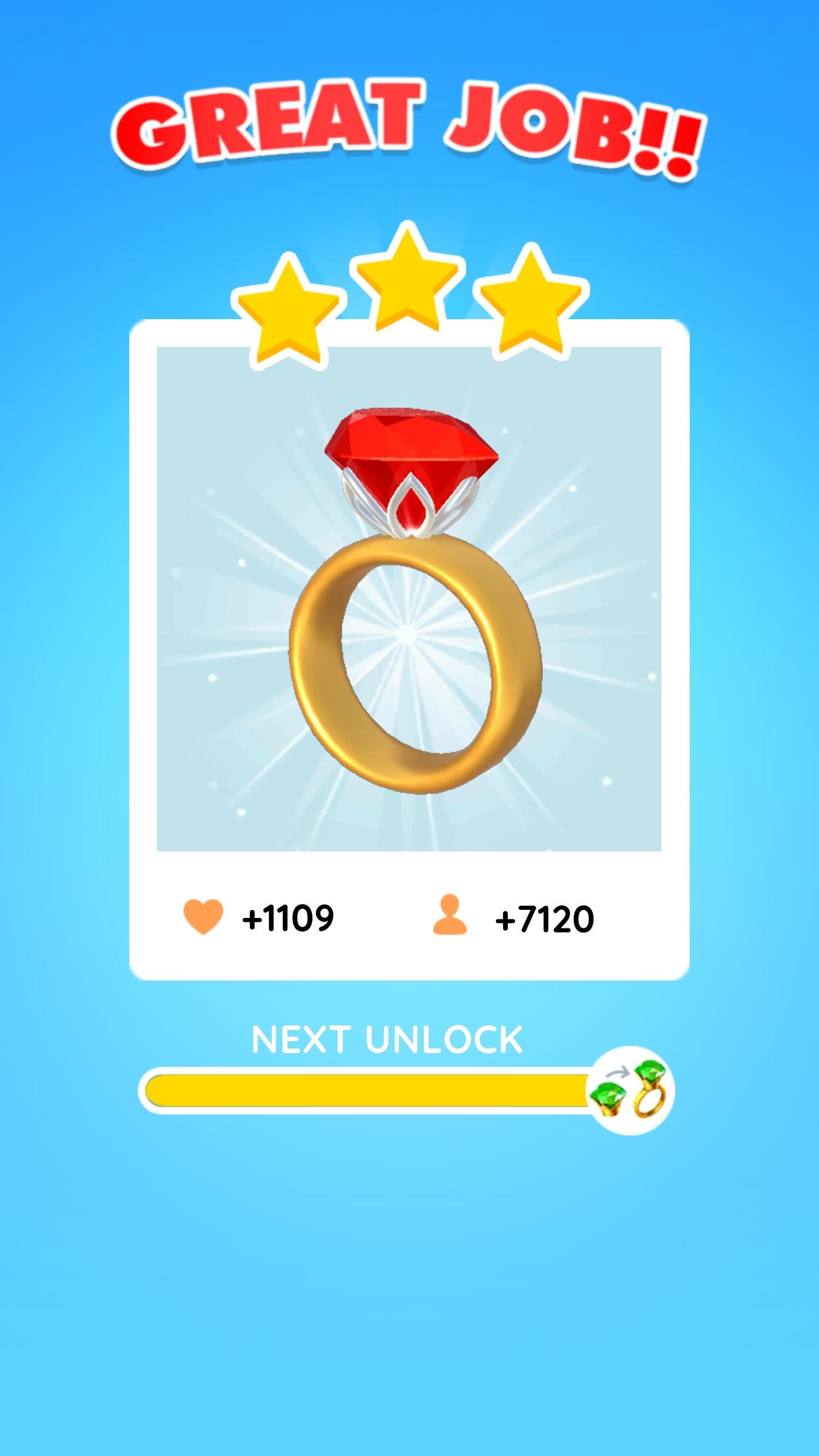
Task: Tap the ruby ring photo card
Action: pos(409,626)
